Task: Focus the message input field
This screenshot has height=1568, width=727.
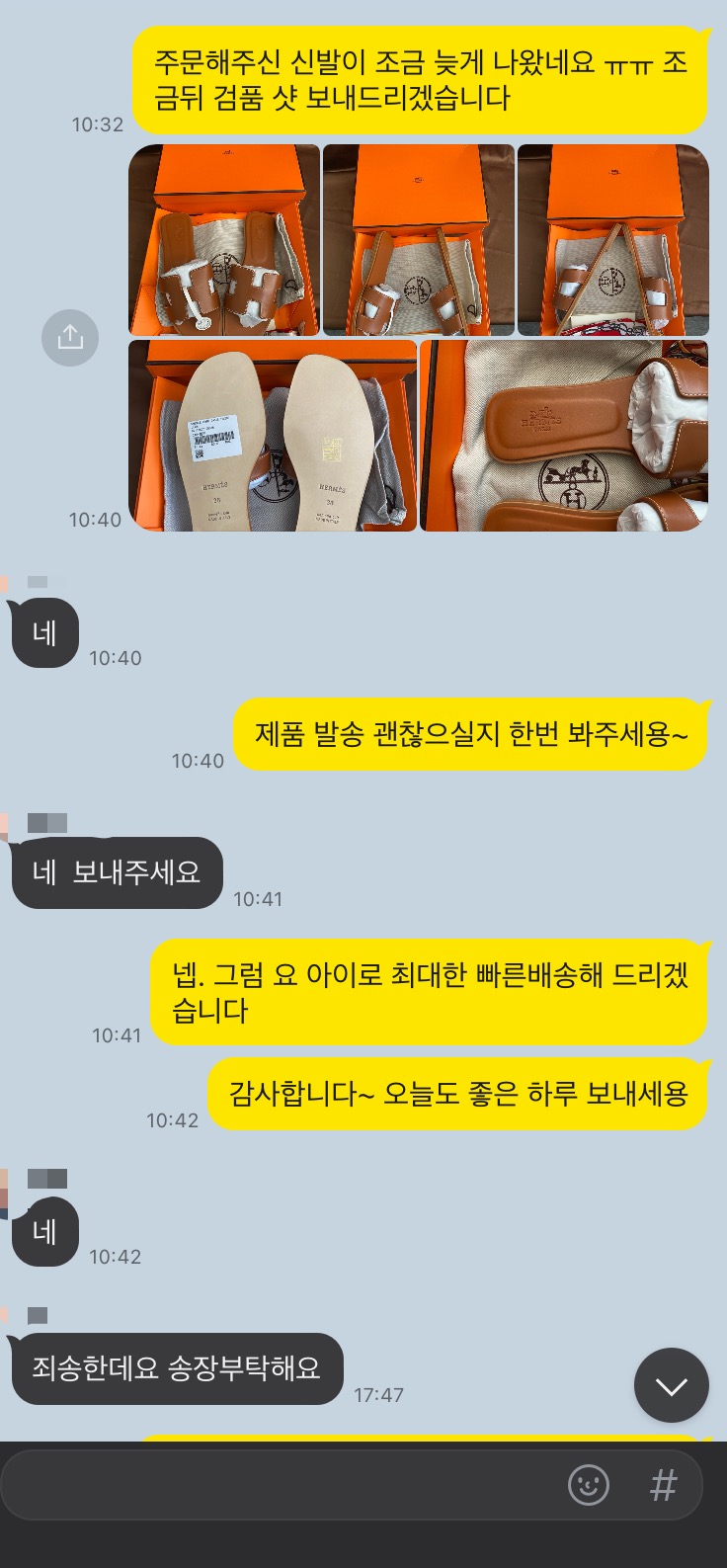Action: 282,1484
